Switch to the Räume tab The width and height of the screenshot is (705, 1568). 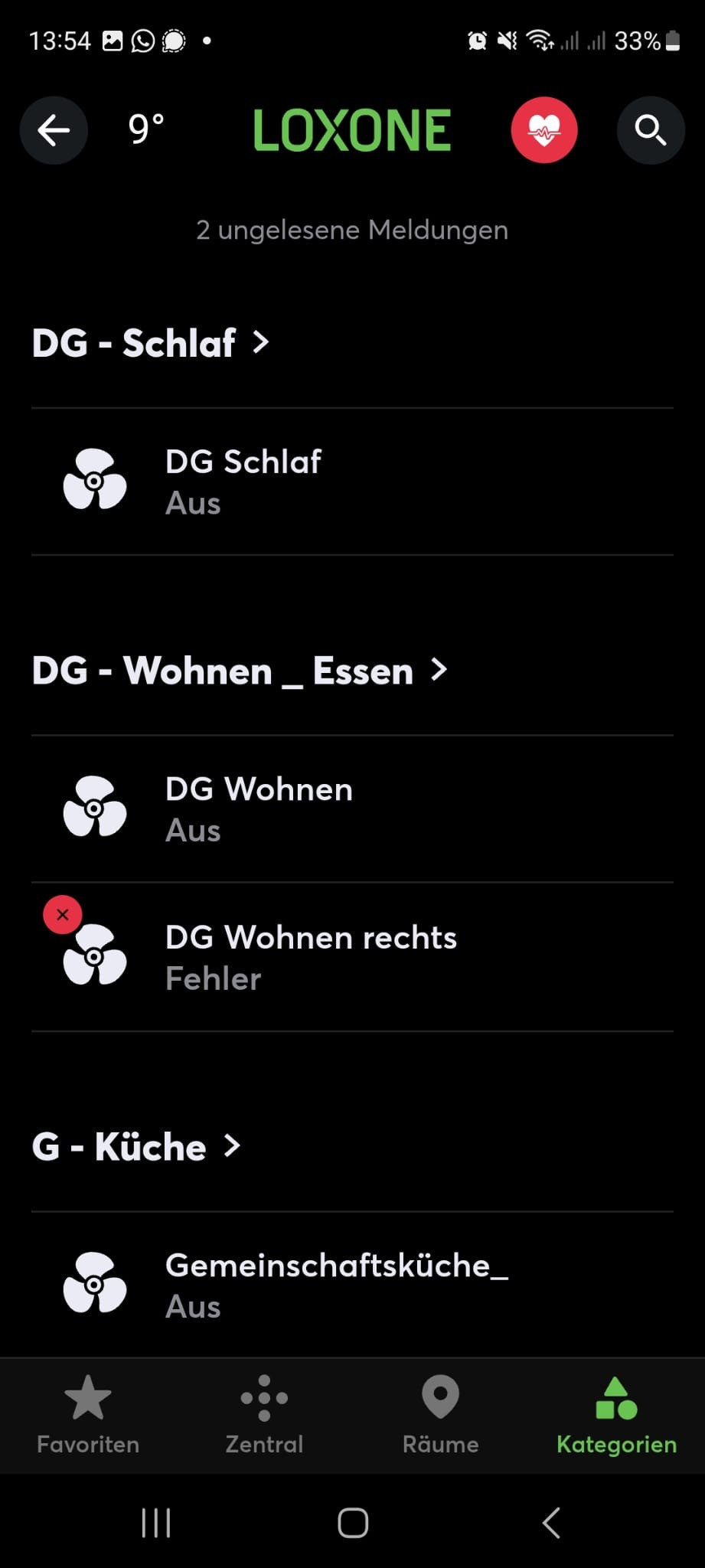[440, 1415]
